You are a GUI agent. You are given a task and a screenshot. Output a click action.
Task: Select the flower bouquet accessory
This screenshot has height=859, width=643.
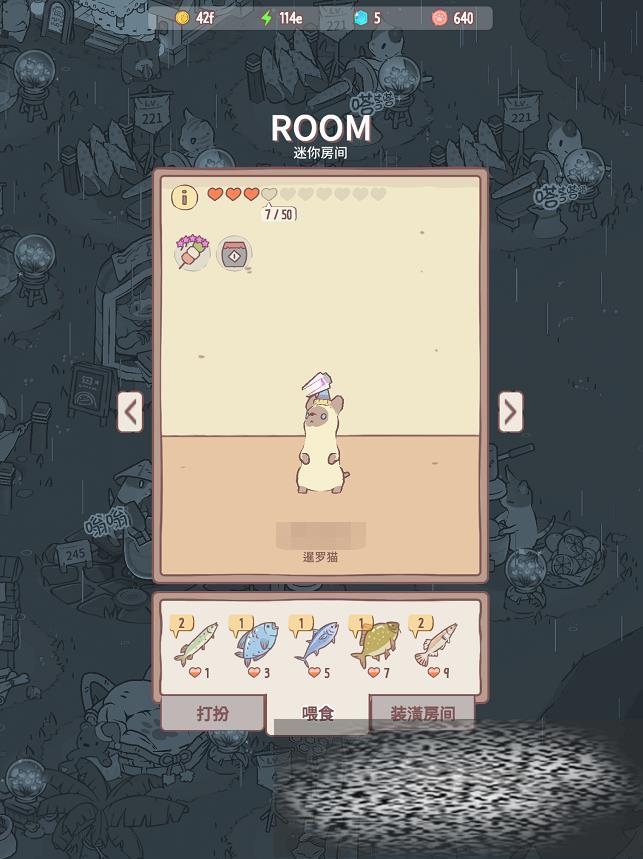[x=191, y=252]
